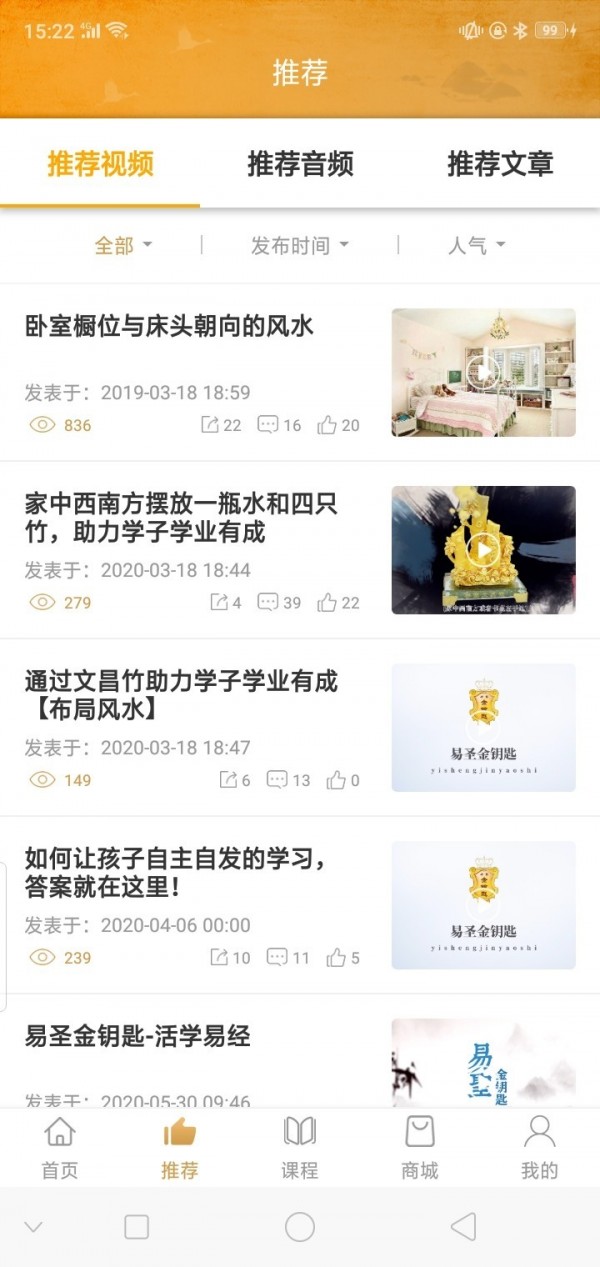The width and height of the screenshot is (600, 1267).
Task: Open video 易圣金钥匙-活学易经
Action: tap(137, 1036)
